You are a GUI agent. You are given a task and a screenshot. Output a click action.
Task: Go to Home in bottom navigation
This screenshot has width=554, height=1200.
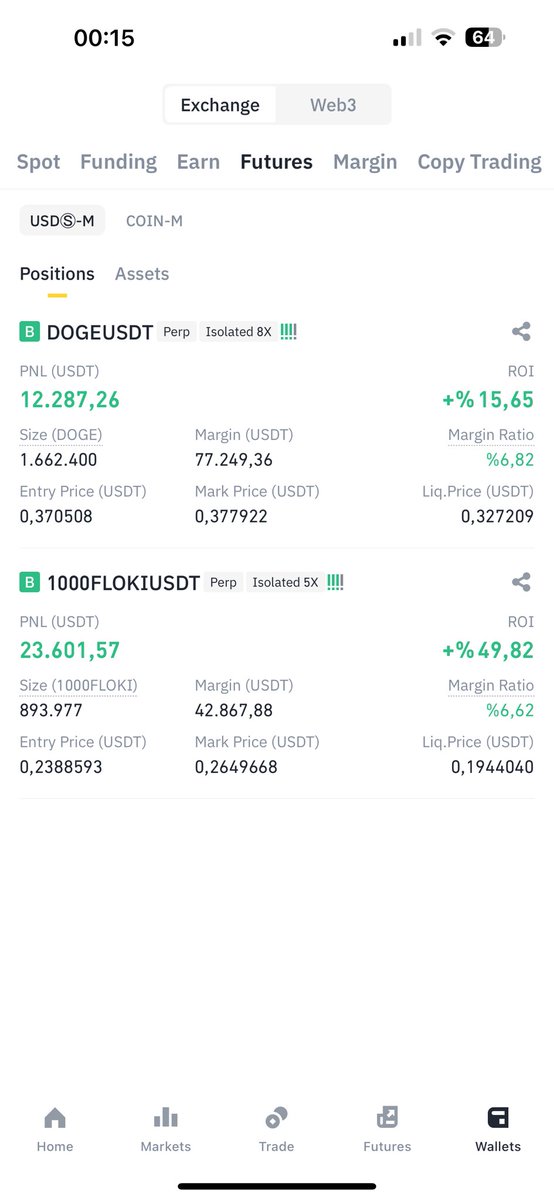tap(55, 1129)
